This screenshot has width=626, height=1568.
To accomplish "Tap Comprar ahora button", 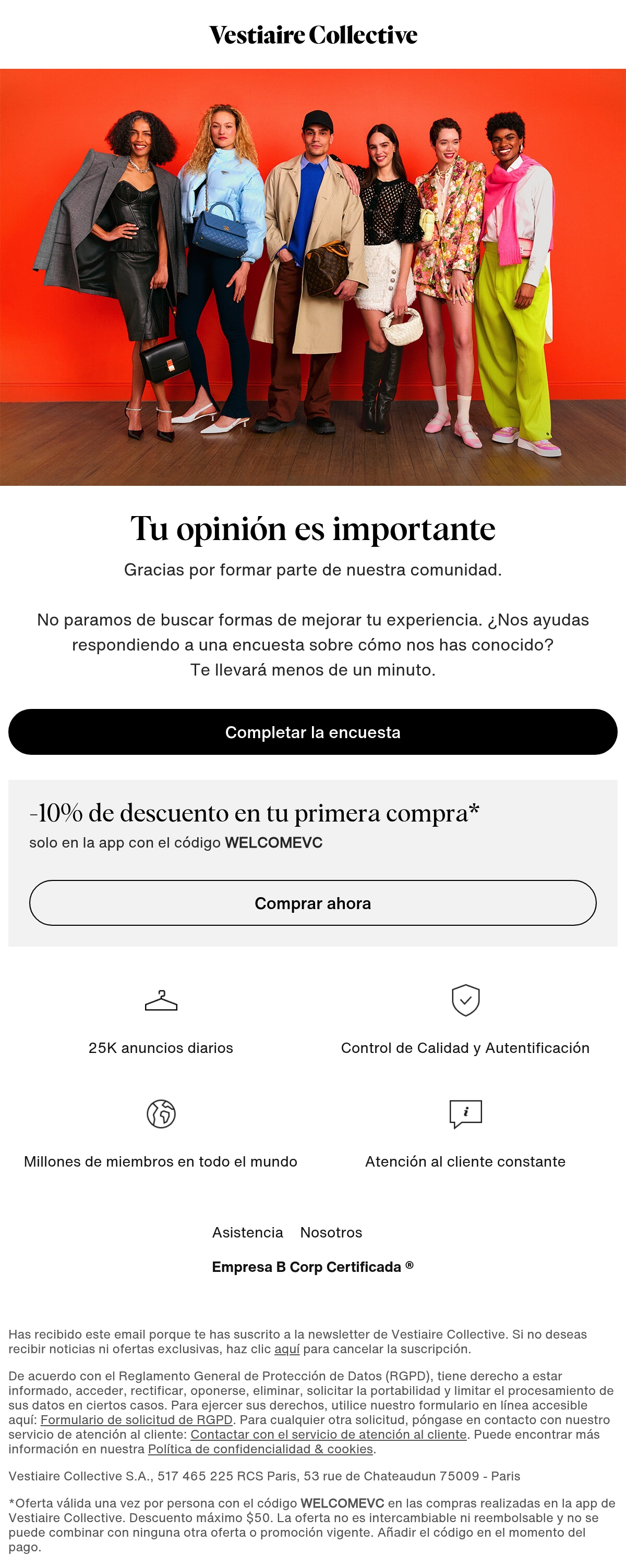I will point(312,903).
